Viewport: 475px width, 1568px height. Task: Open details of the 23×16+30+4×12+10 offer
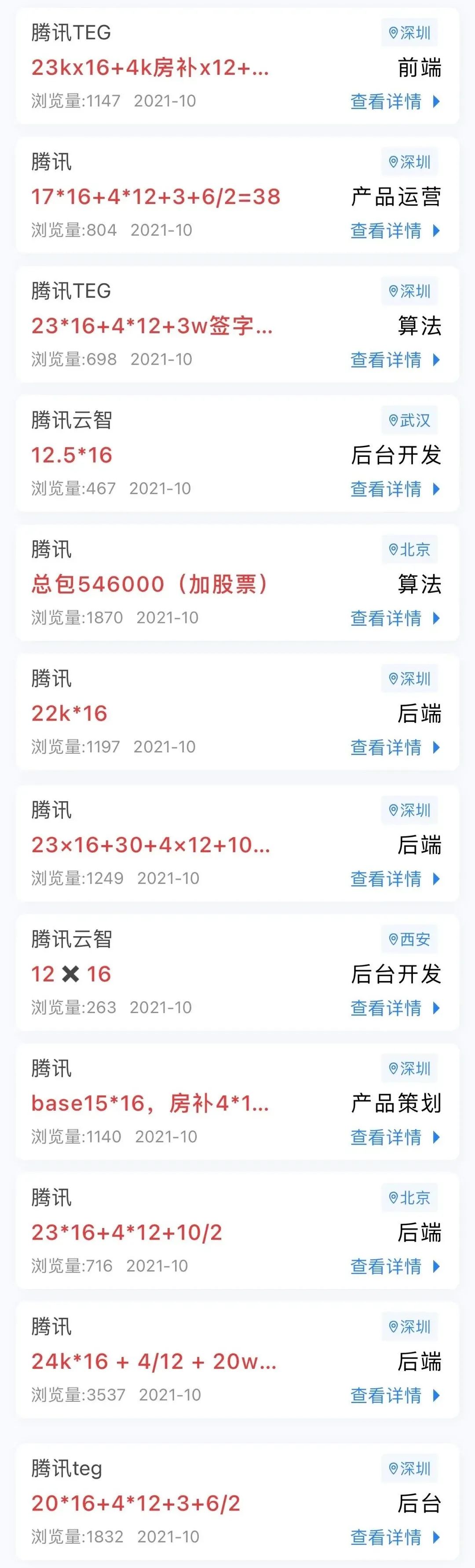click(x=394, y=879)
